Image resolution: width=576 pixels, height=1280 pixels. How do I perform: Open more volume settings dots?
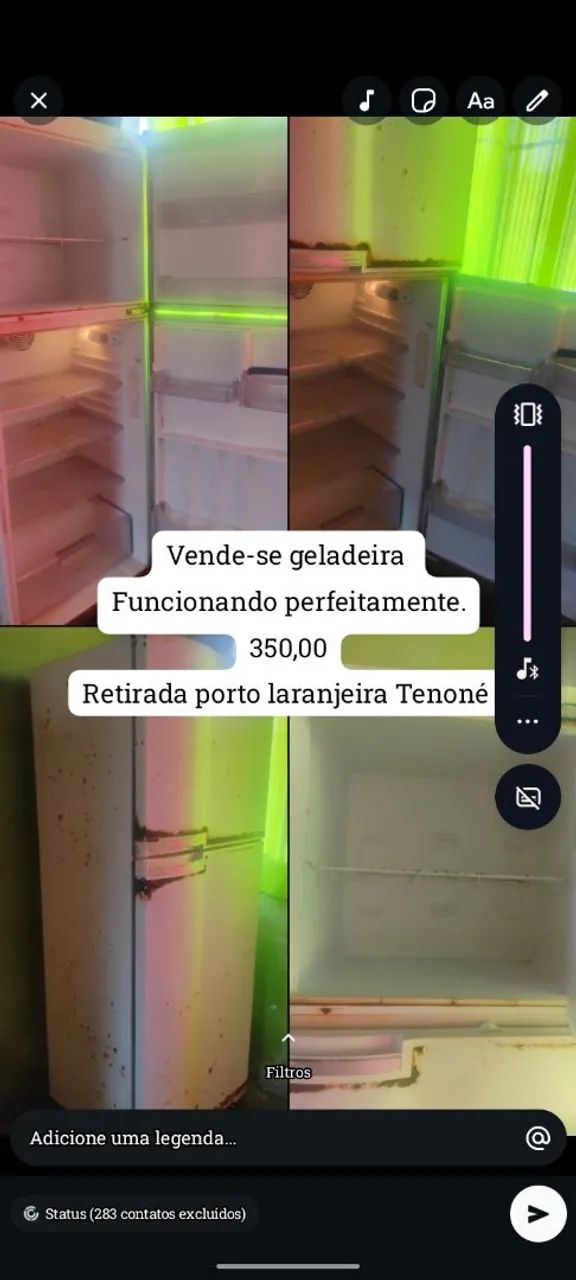click(x=528, y=721)
